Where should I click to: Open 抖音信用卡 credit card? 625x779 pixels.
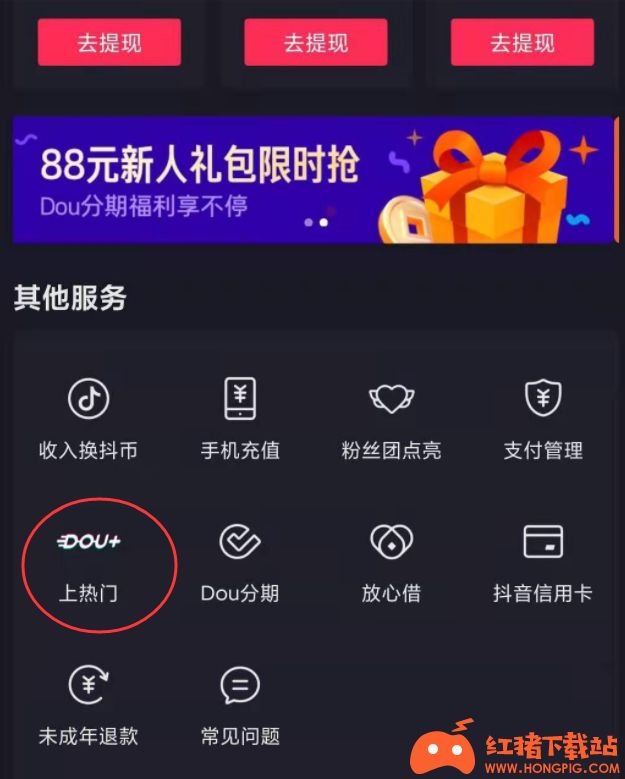pyautogui.click(x=543, y=562)
